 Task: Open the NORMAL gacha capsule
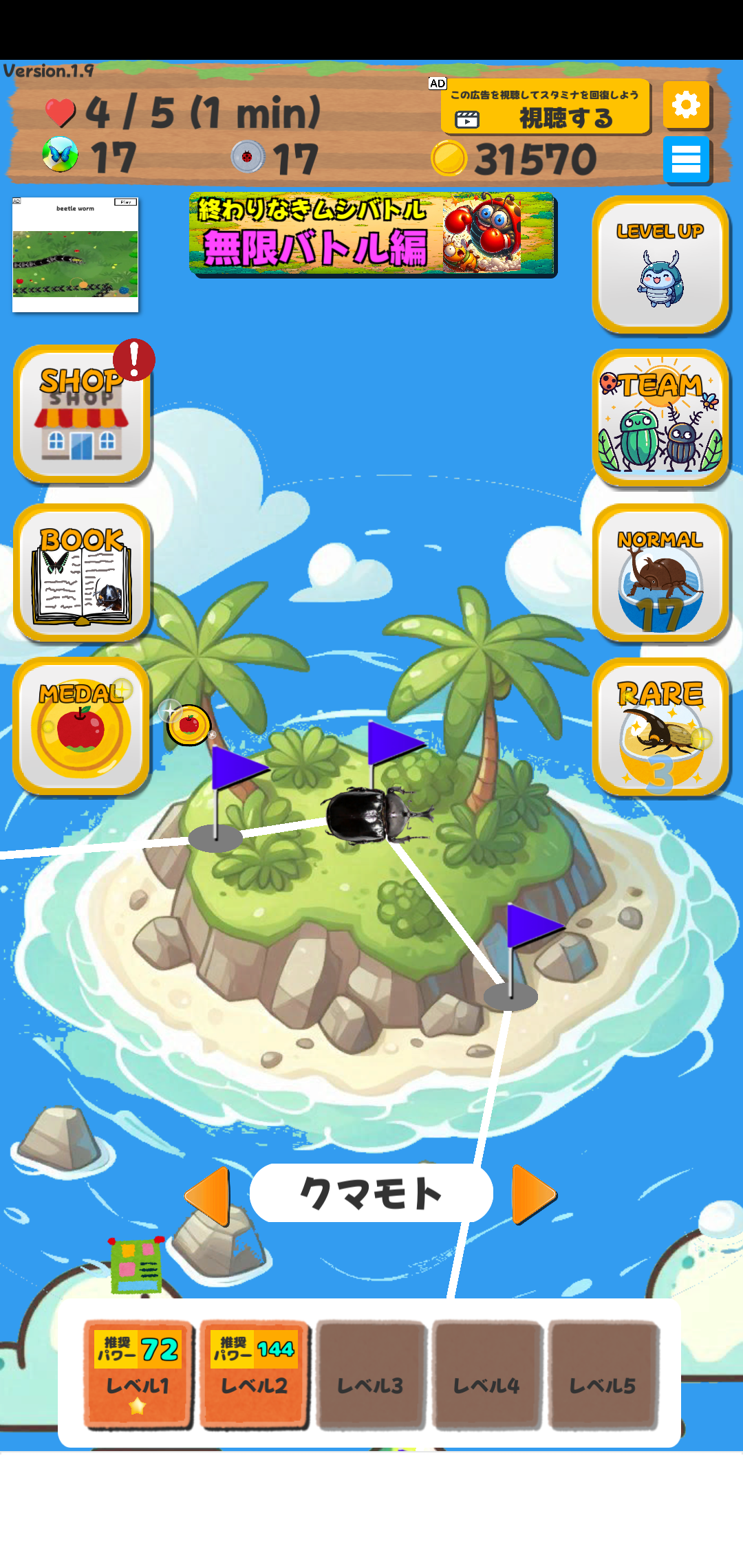coord(660,573)
